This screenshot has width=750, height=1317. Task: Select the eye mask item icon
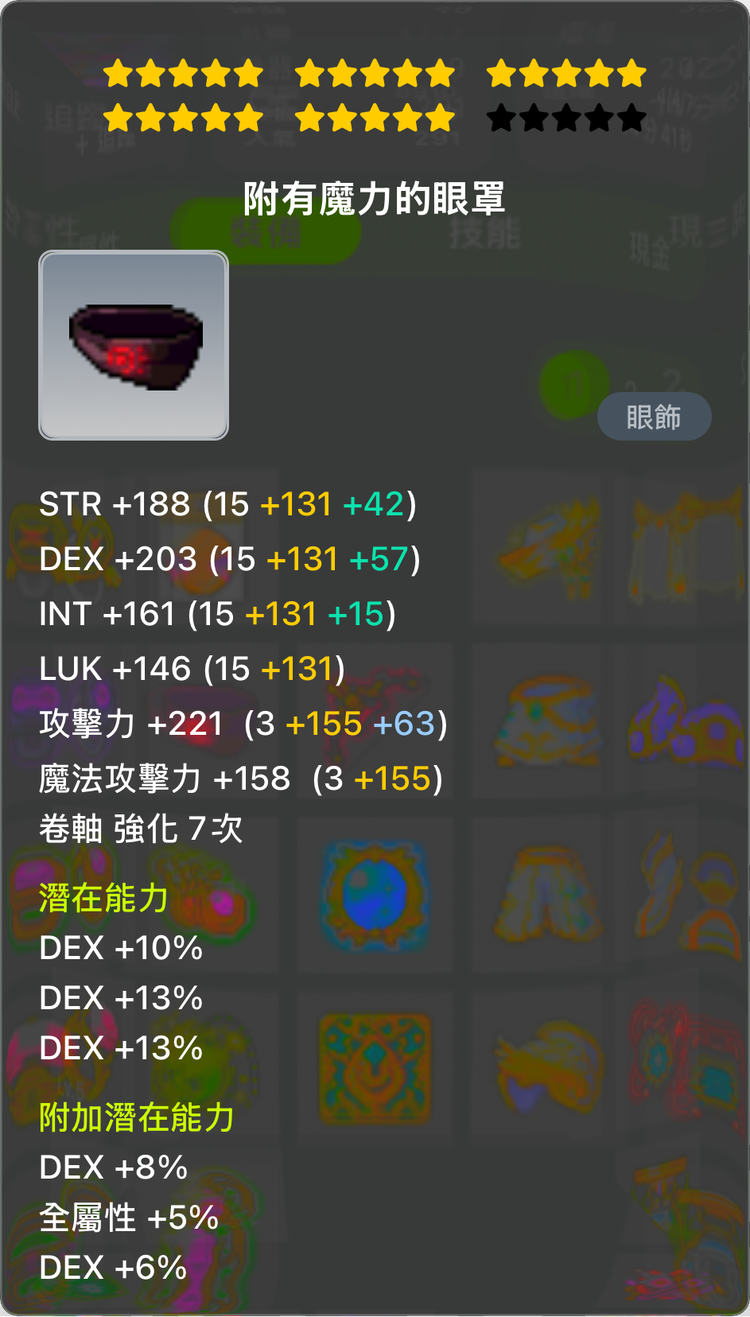133,344
